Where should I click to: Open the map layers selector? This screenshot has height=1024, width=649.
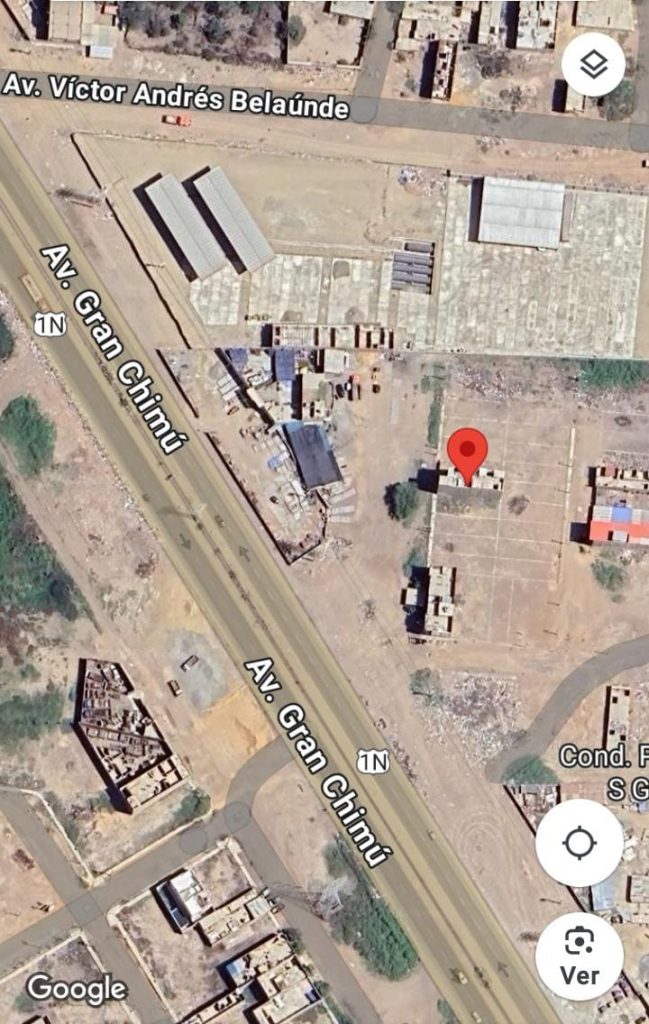[593, 65]
